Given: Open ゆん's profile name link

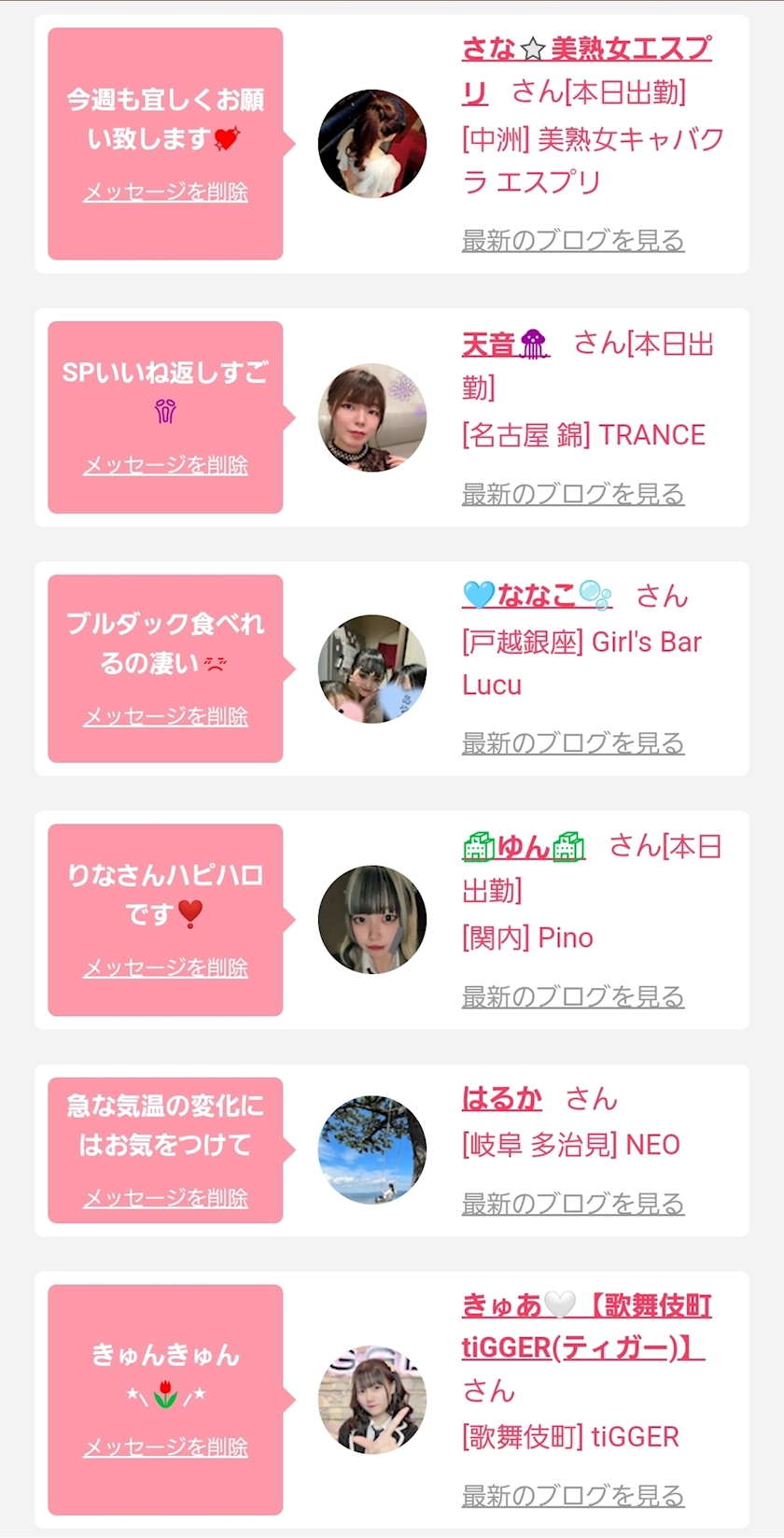Looking at the screenshot, I should [x=523, y=847].
